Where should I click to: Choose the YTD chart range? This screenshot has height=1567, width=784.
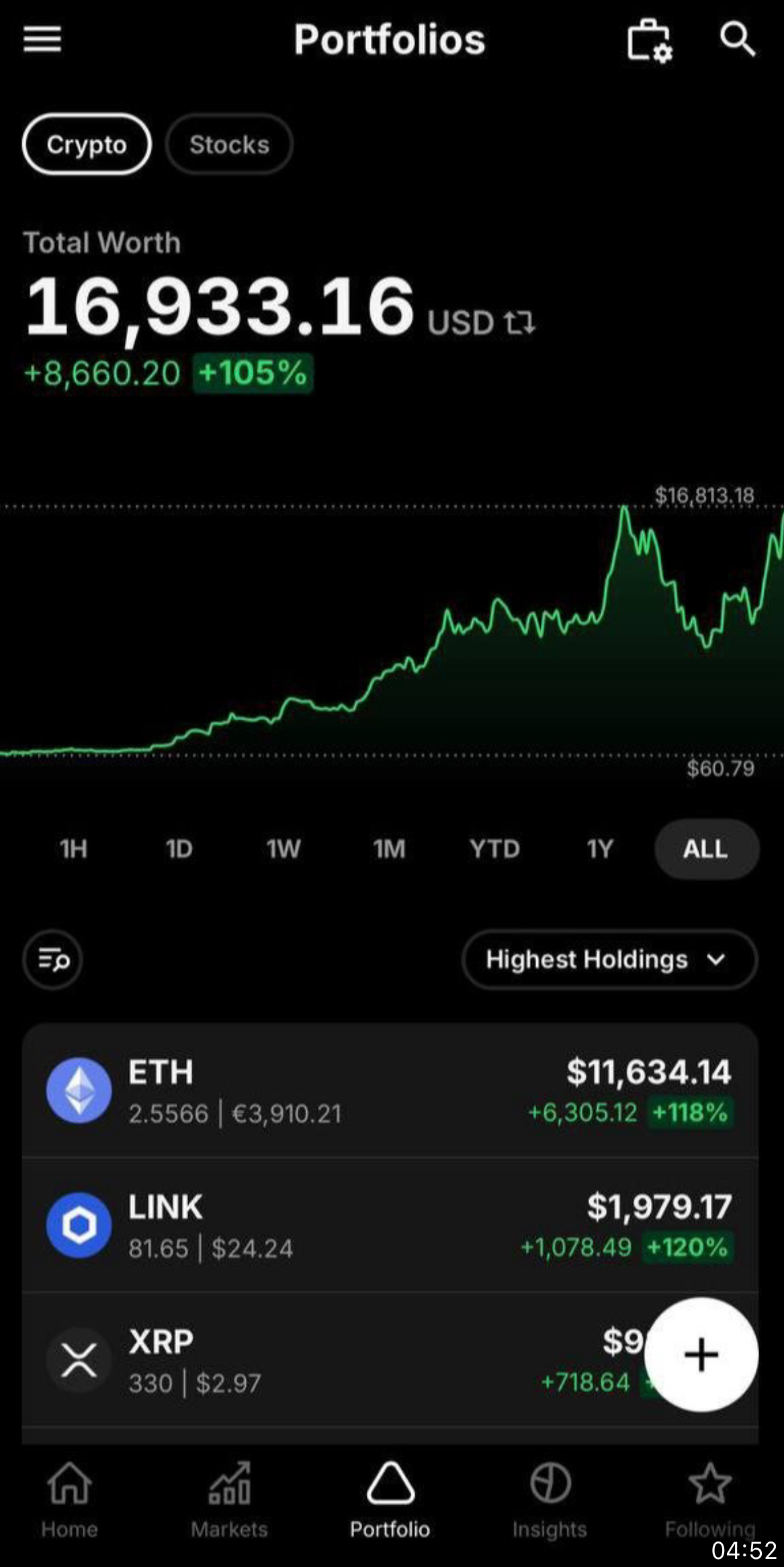494,849
